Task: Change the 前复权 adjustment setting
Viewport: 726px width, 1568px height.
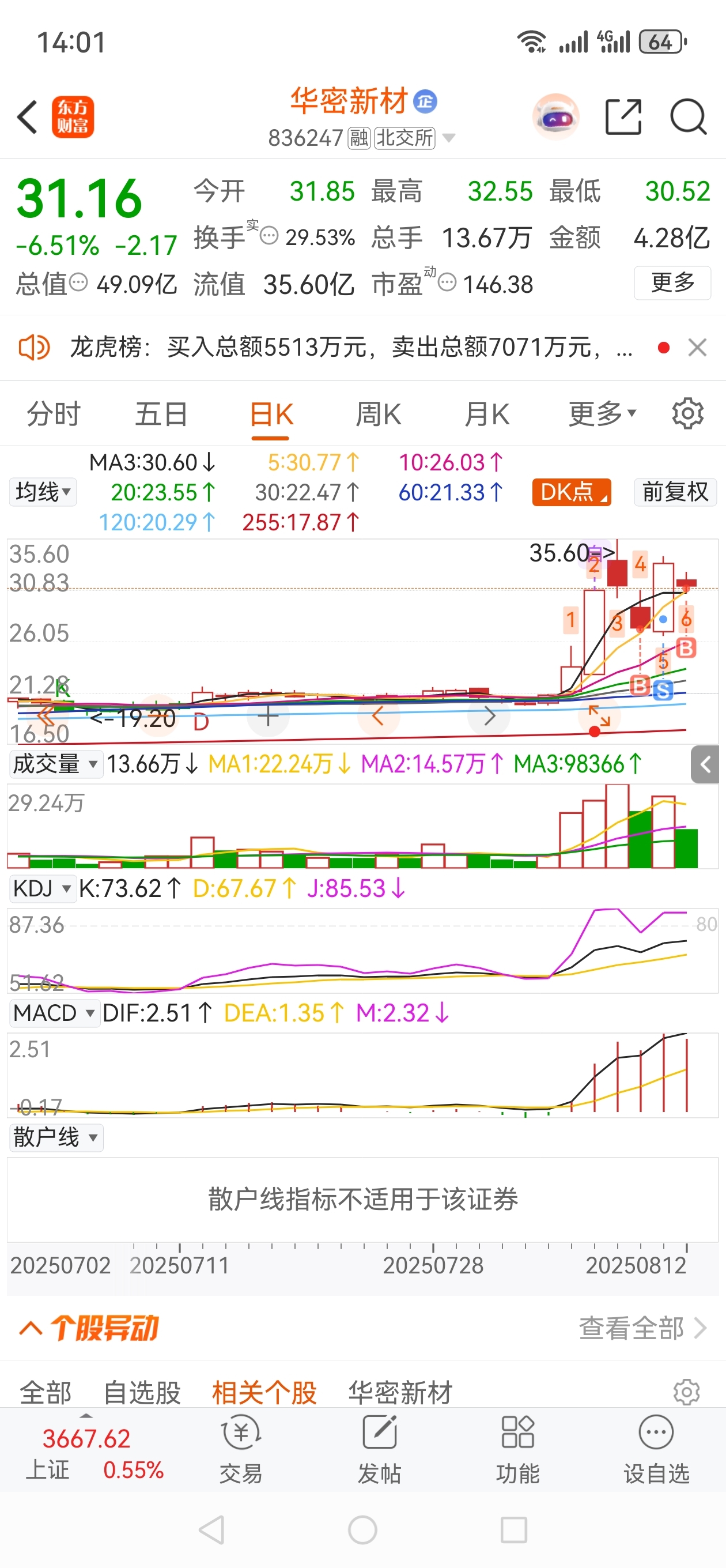Action: click(675, 492)
